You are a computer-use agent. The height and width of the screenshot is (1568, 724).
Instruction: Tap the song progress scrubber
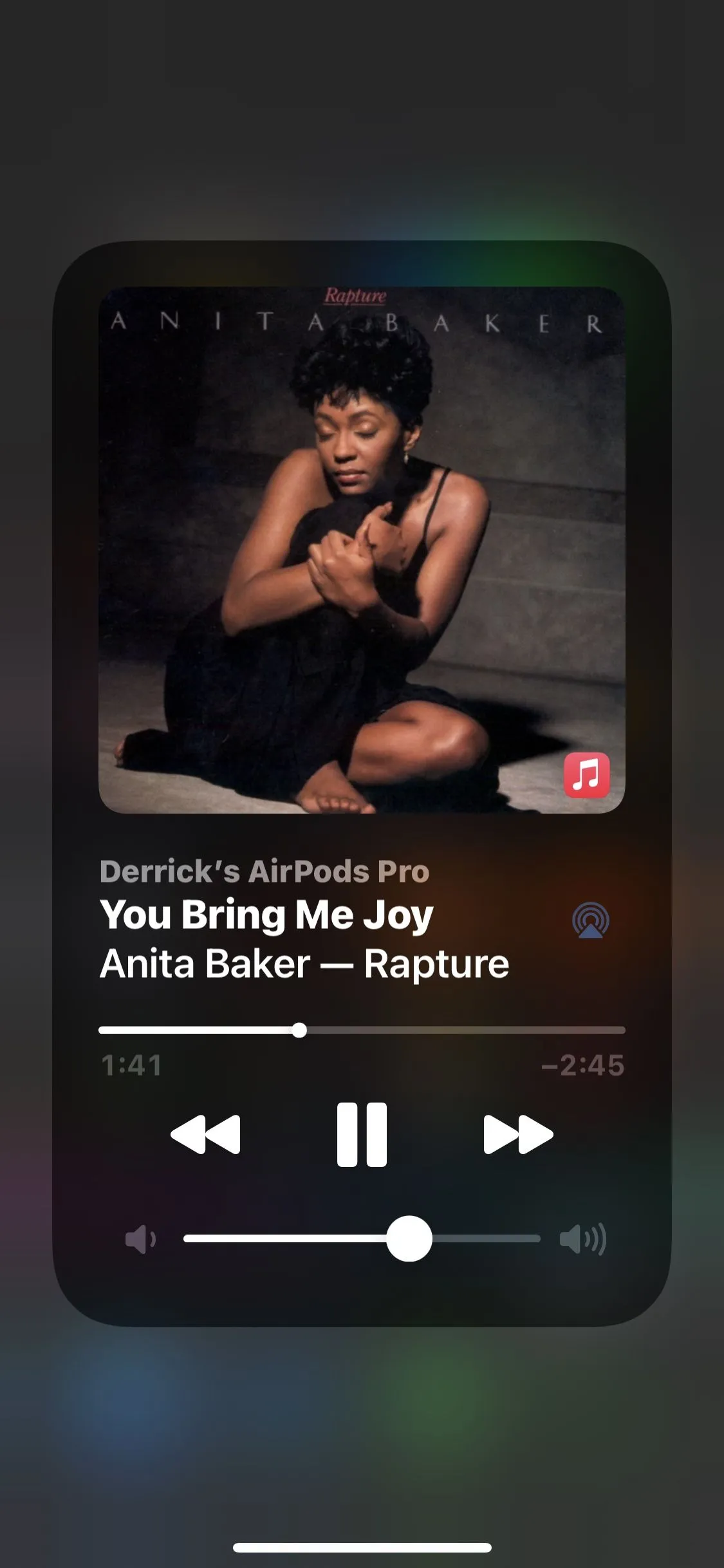(x=299, y=1030)
